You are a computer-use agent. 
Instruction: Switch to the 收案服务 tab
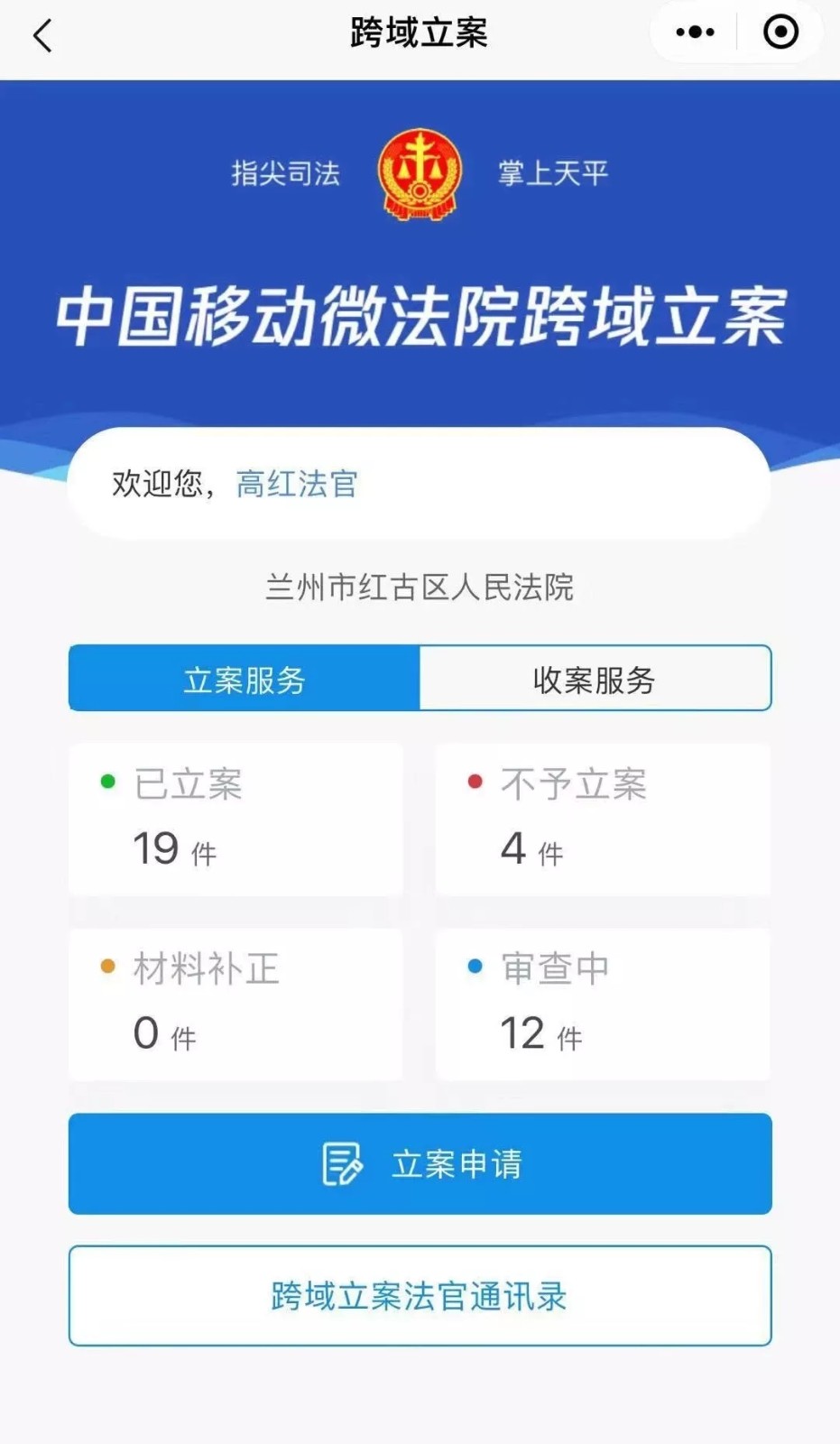(x=595, y=679)
